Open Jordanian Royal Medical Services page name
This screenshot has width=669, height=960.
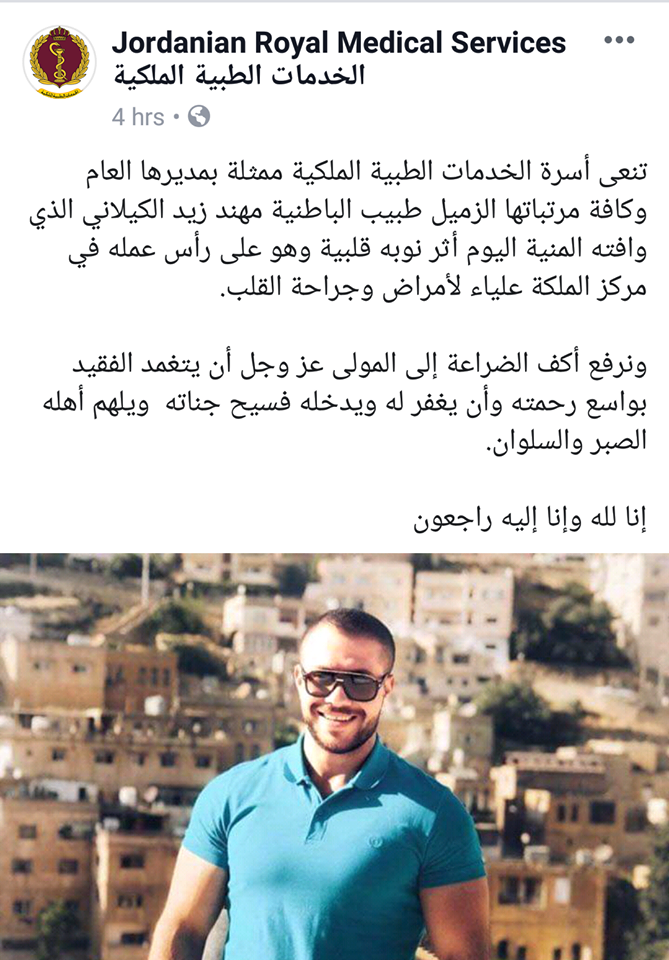pos(339,43)
